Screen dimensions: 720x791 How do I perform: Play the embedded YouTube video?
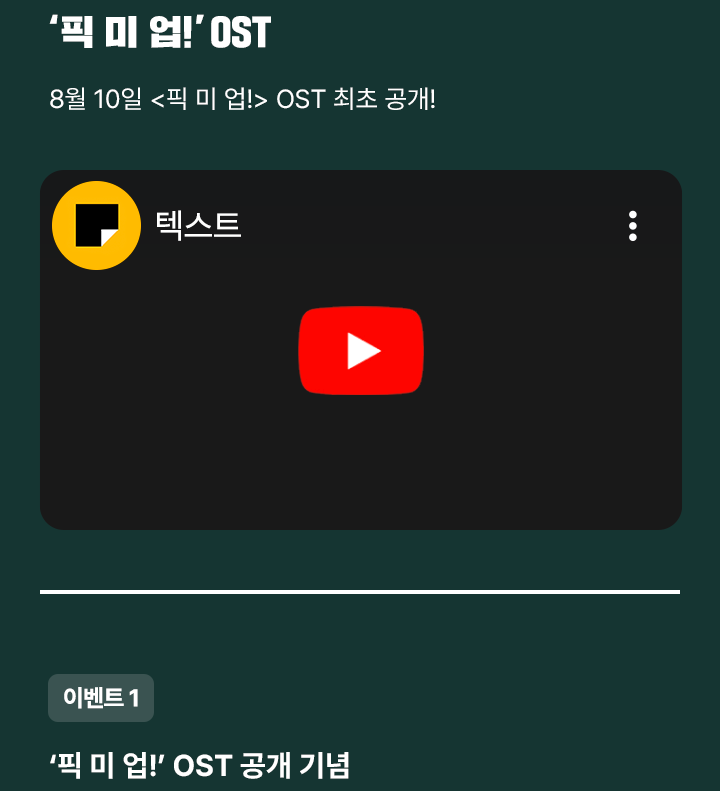(x=361, y=351)
